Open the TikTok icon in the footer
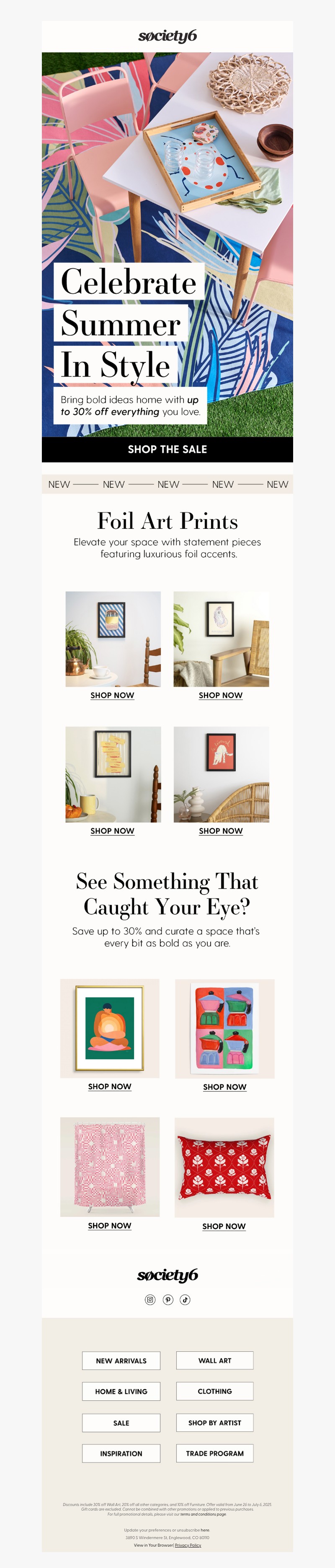Image resolution: width=335 pixels, height=1568 pixels. tap(185, 1299)
